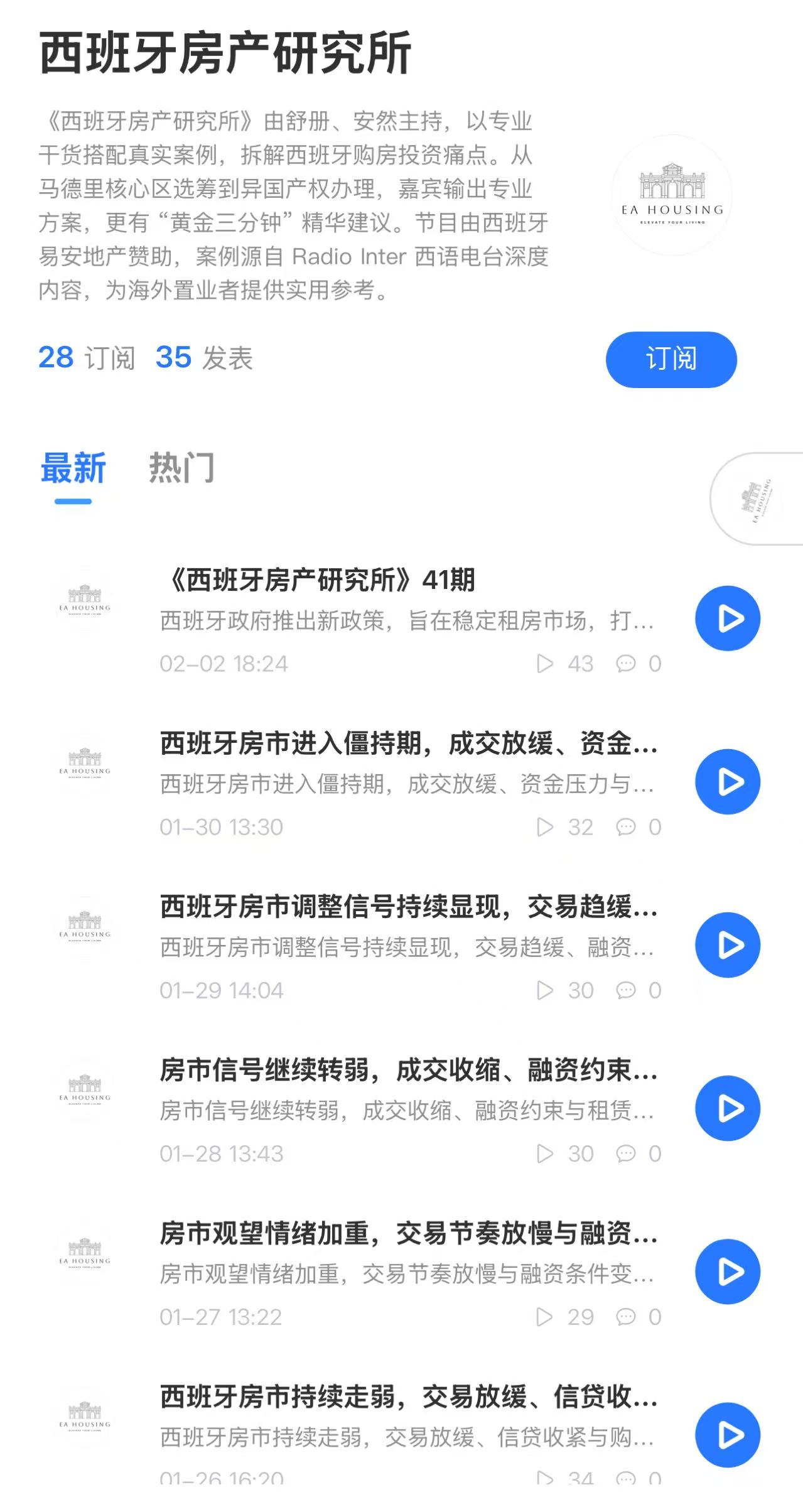Subscribe using the 订阅 button

pyautogui.click(x=671, y=359)
